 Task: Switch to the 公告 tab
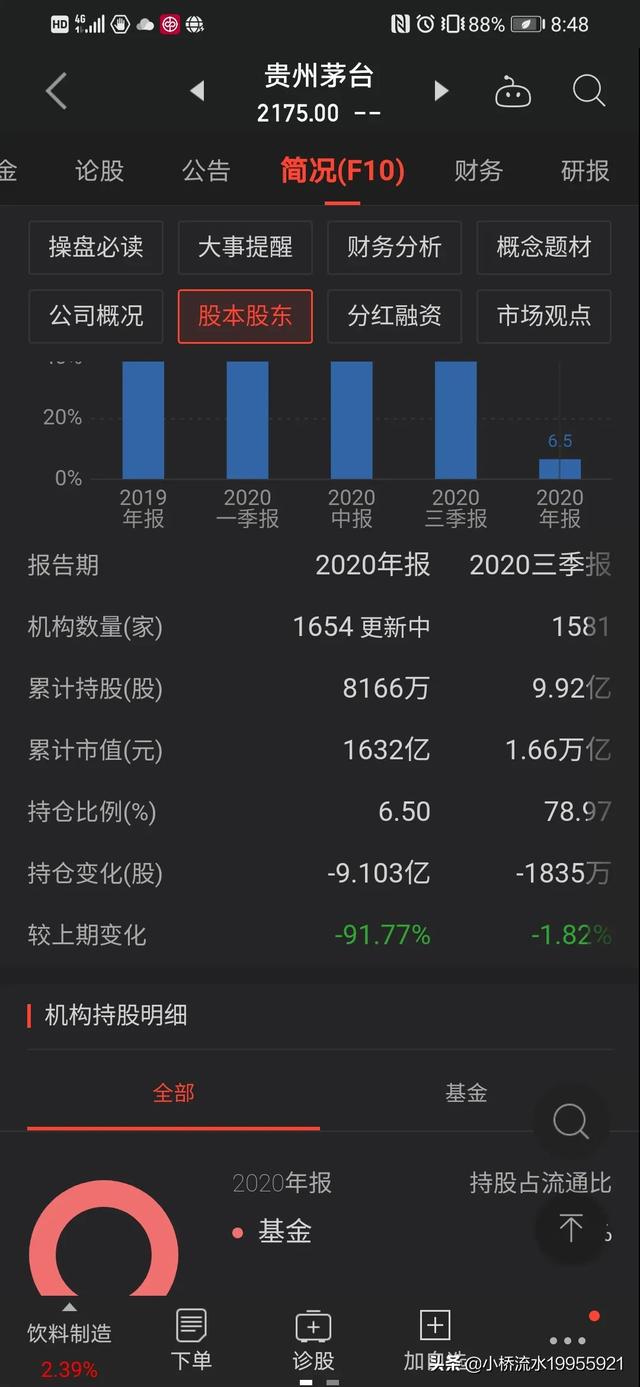(206, 171)
